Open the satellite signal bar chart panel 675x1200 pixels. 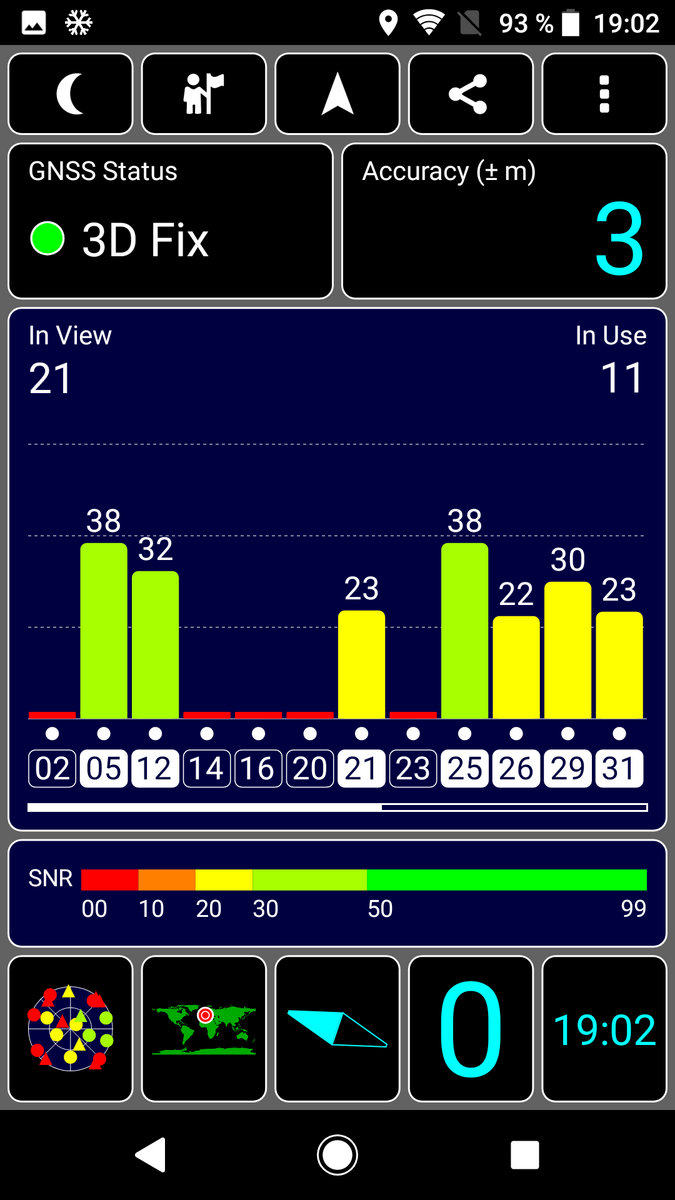coord(337,570)
